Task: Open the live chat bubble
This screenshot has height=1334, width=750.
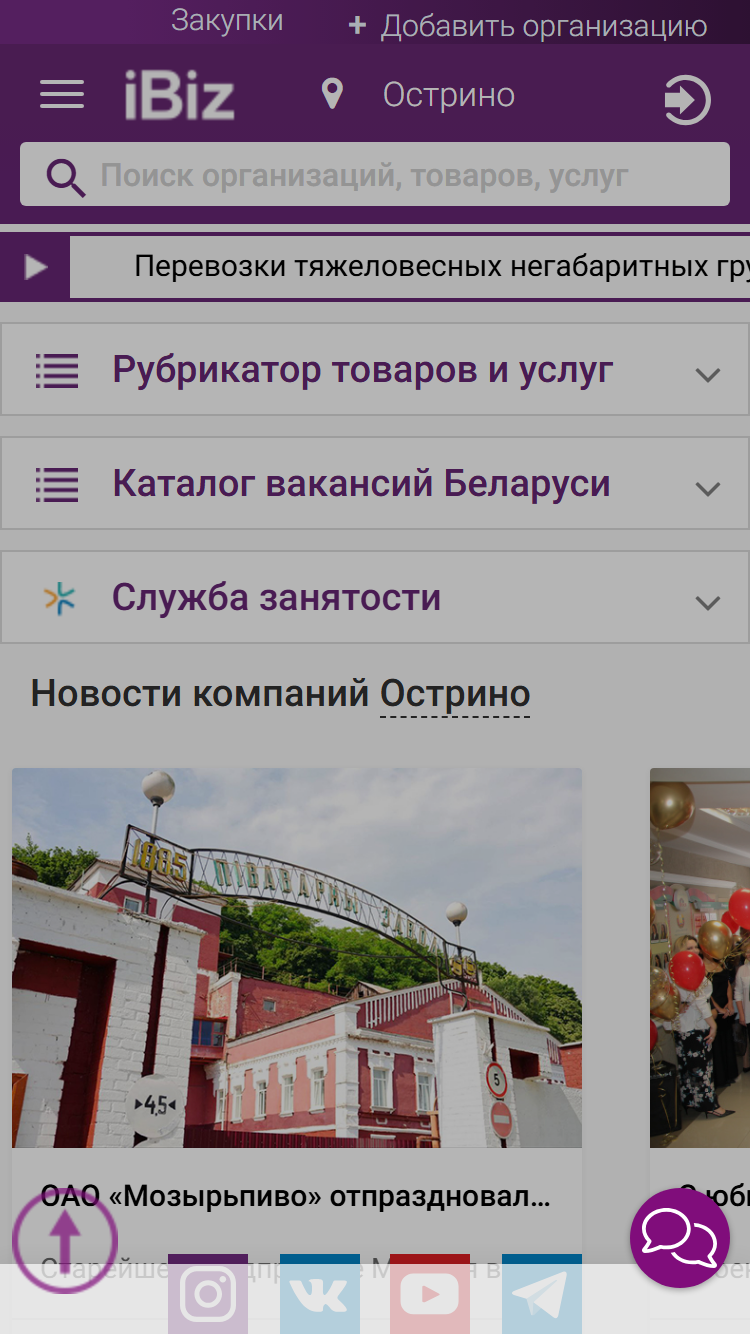Action: pos(680,1238)
